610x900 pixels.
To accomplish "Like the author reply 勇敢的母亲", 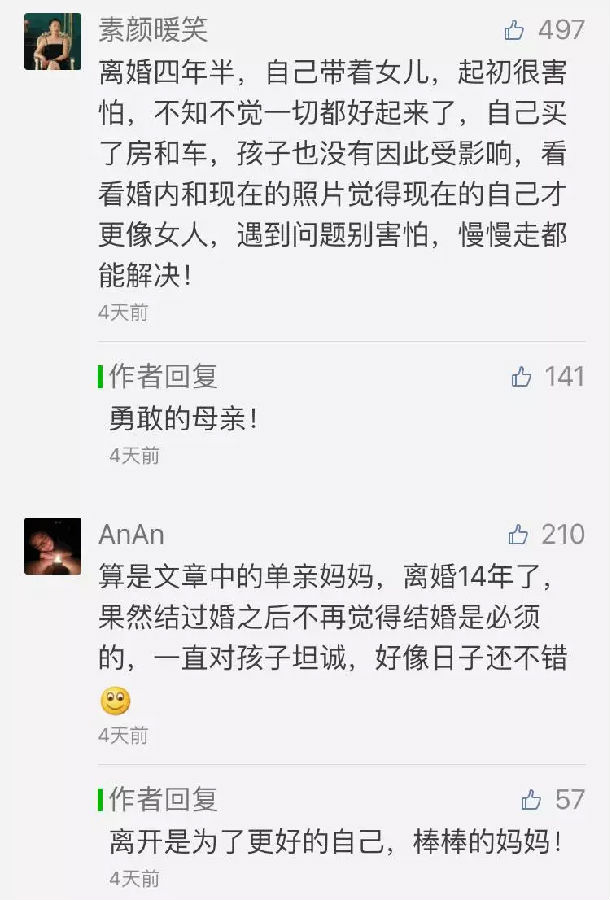I will [521, 377].
